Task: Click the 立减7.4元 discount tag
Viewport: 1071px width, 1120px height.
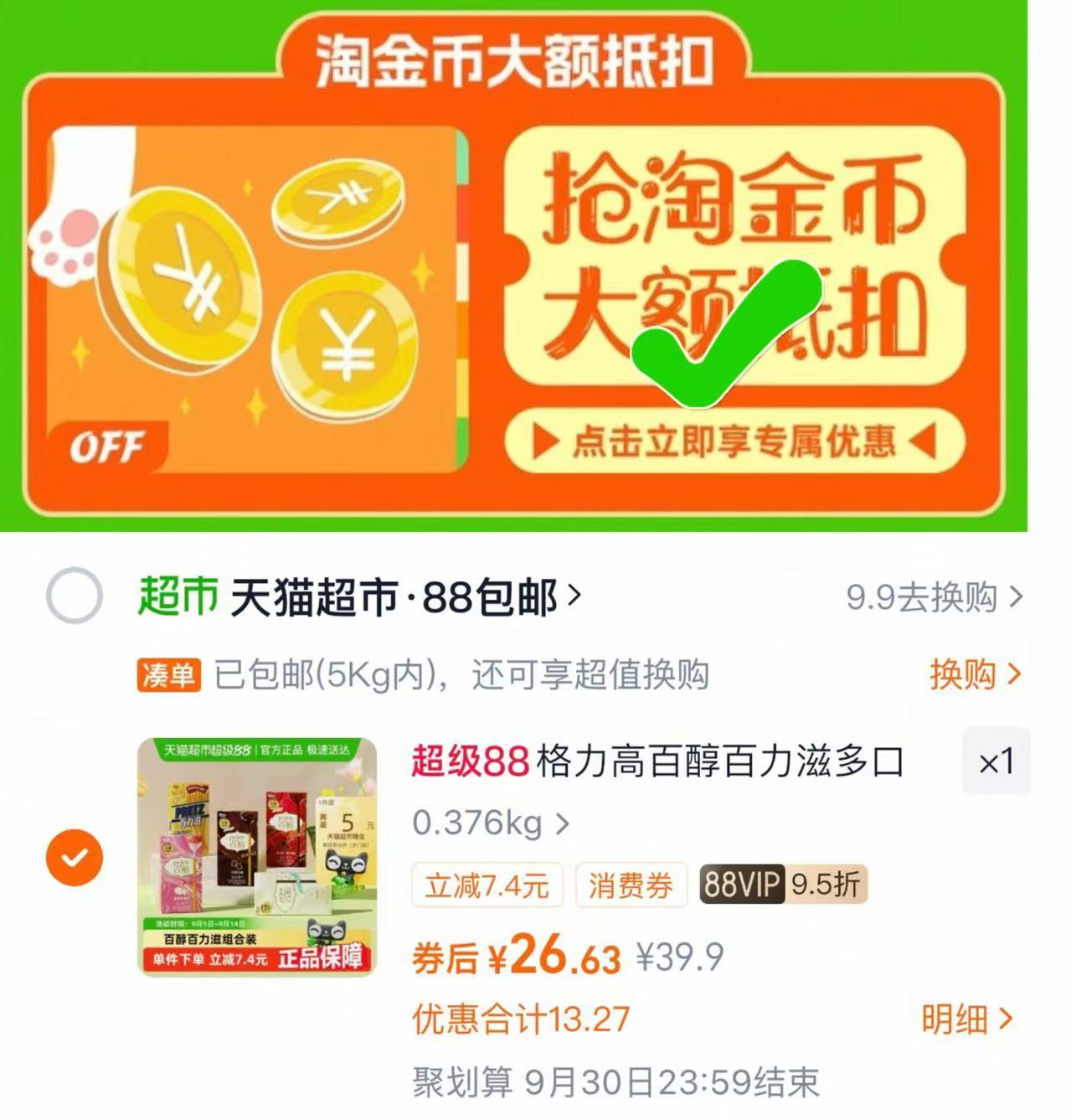Action: pyautogui.click(x=486, y=882)
